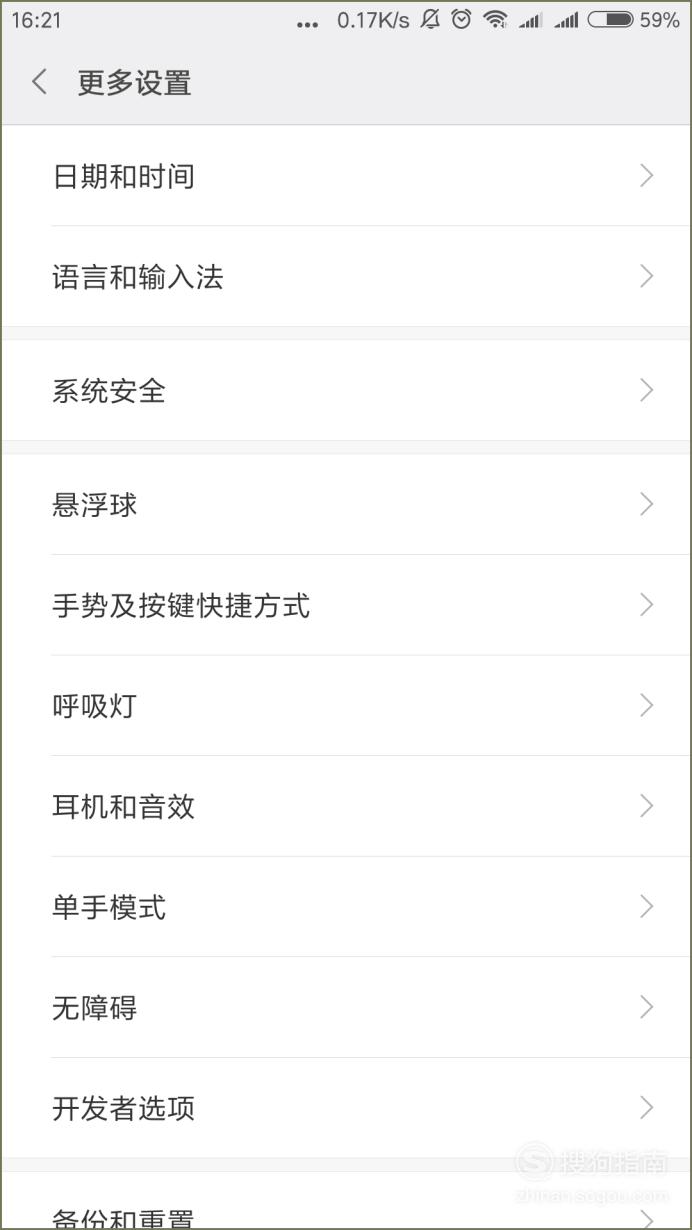Image resolution: width=692 pixels, height=1230 pixels.
Task: Open 呼吸灯 settings
Action: pyautogui.click(x=346, y=706)
